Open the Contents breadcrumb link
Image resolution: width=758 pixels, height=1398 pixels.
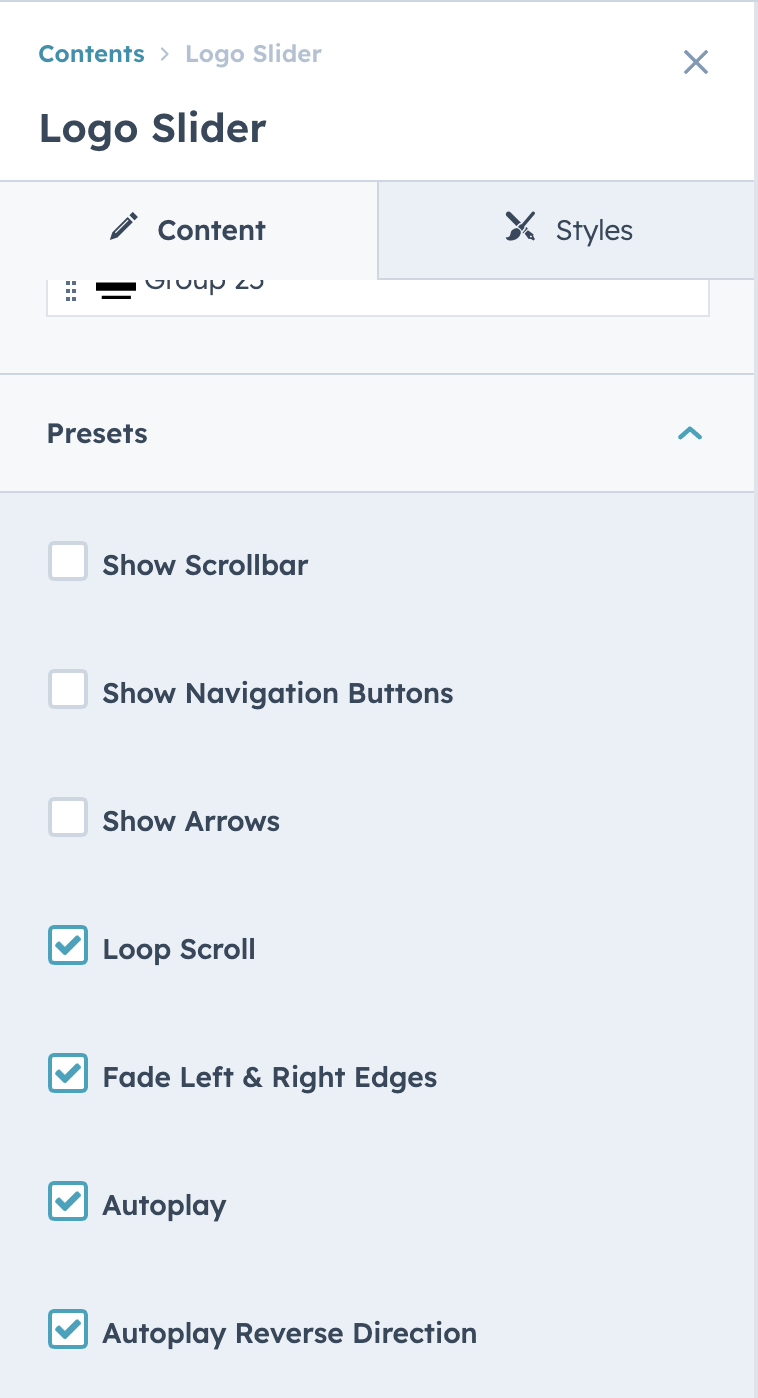pos(91,54)
